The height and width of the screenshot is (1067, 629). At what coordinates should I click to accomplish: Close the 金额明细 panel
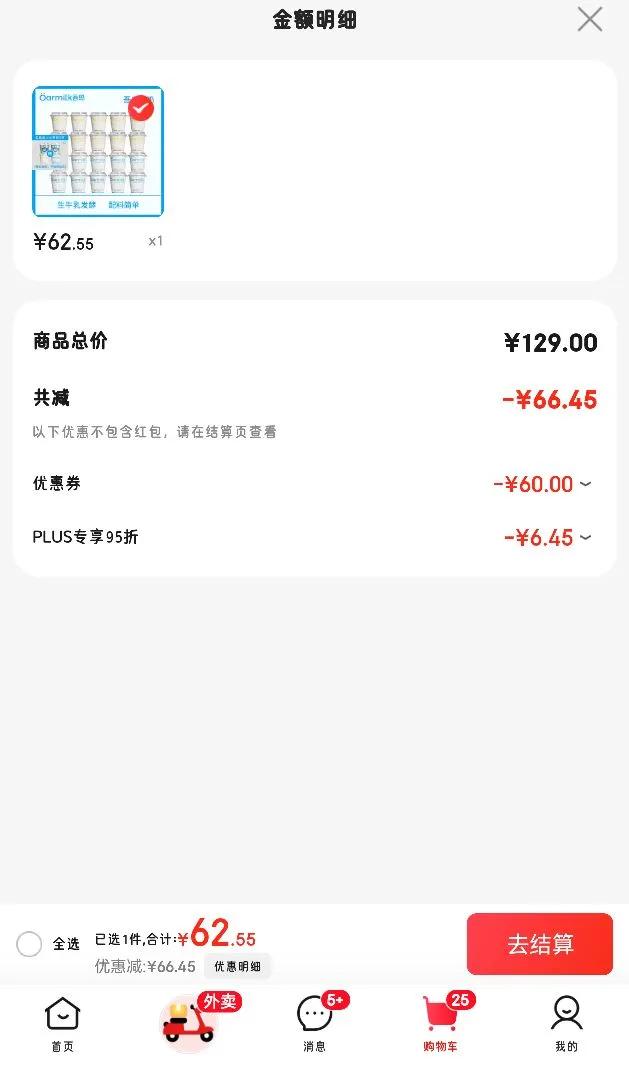[x=590, y=19]
